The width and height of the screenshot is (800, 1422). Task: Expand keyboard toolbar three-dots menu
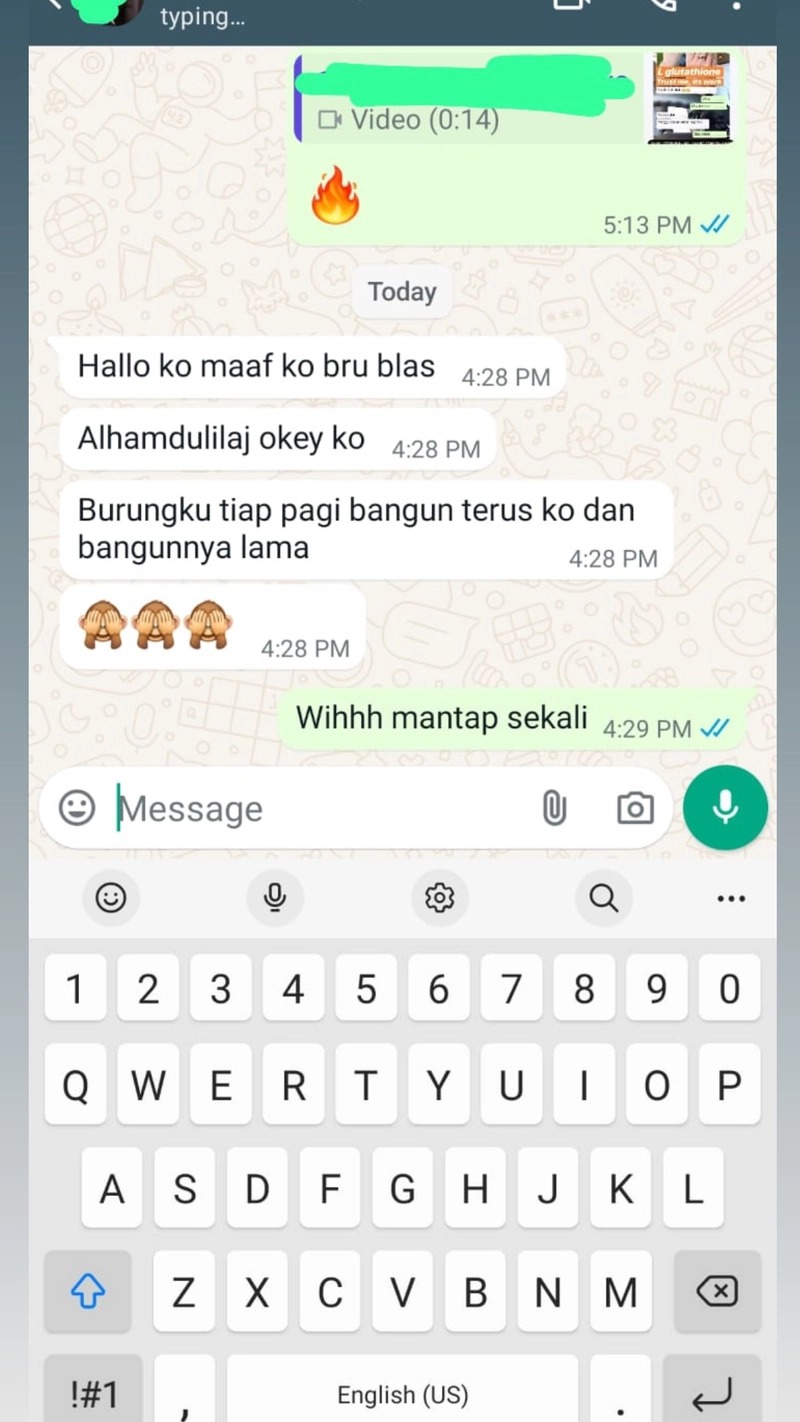point(731,899)
